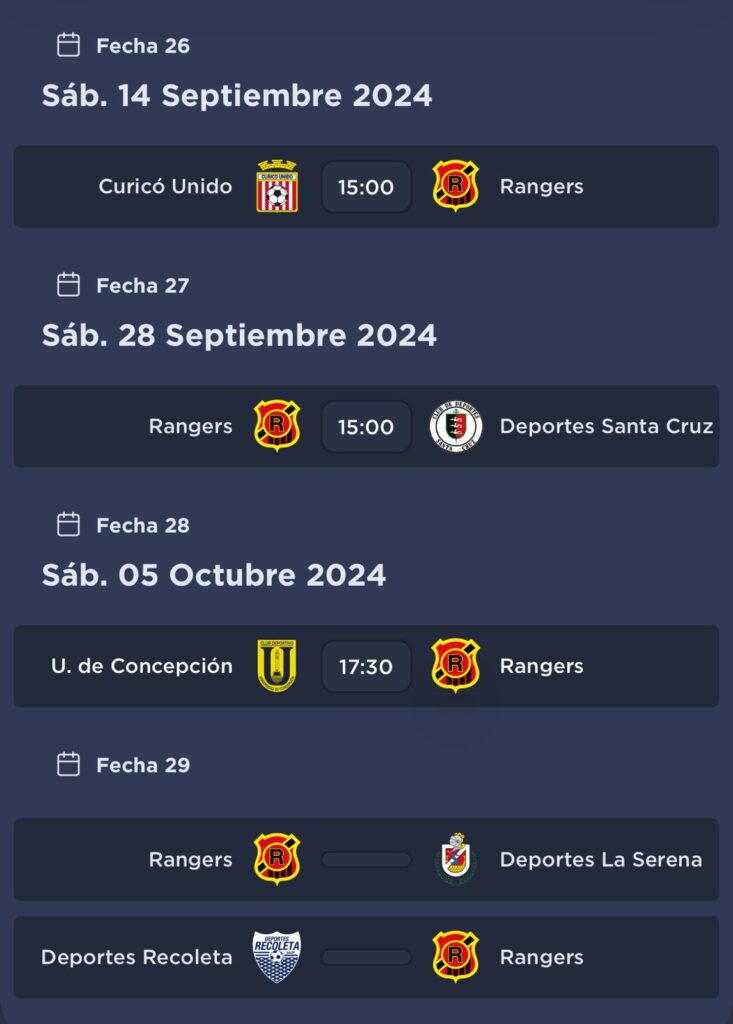Open the Curicó Unido vs Rangers match

pos(366,187)
